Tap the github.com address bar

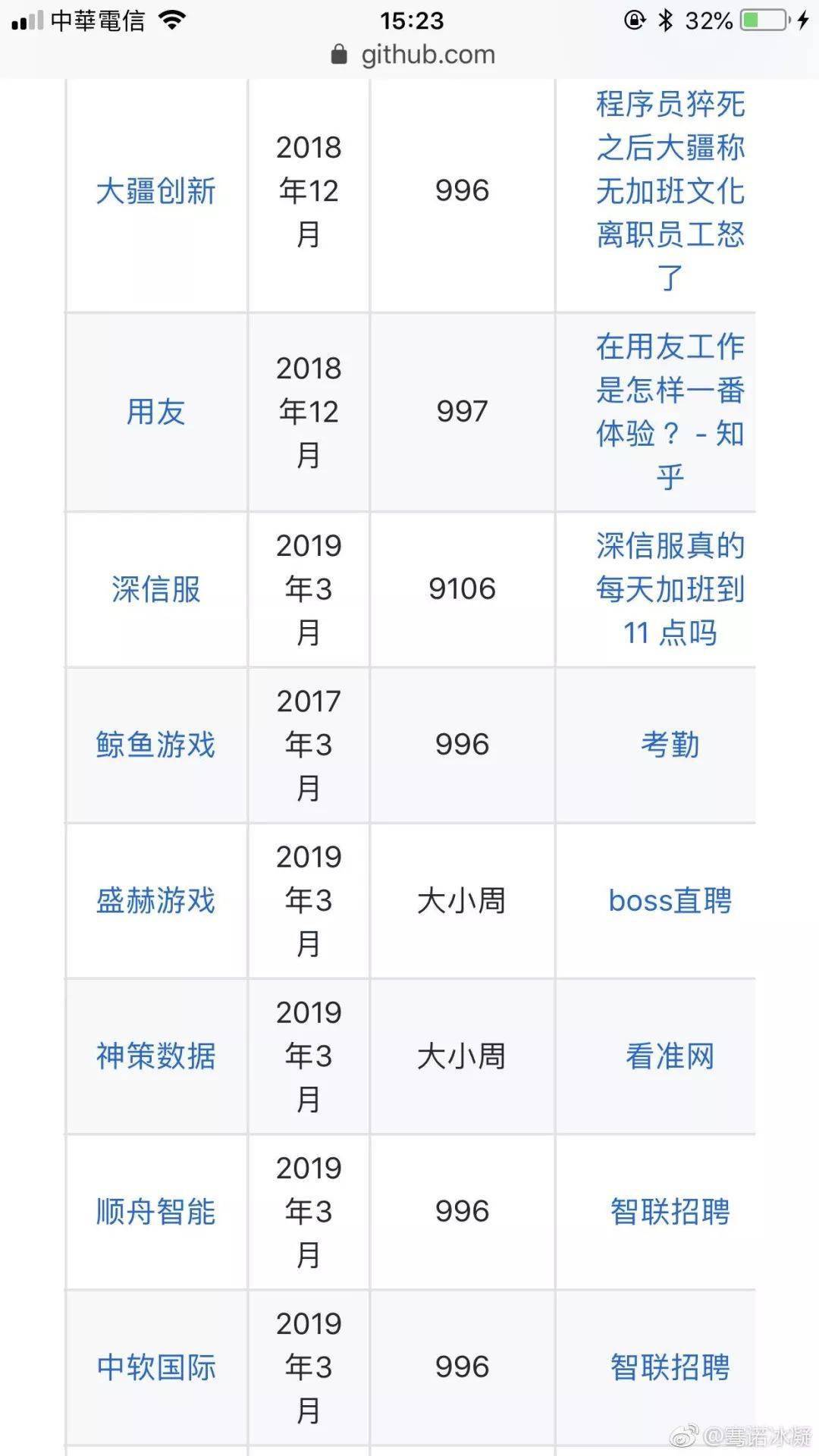pyautogui.click(x=413, y=55)
